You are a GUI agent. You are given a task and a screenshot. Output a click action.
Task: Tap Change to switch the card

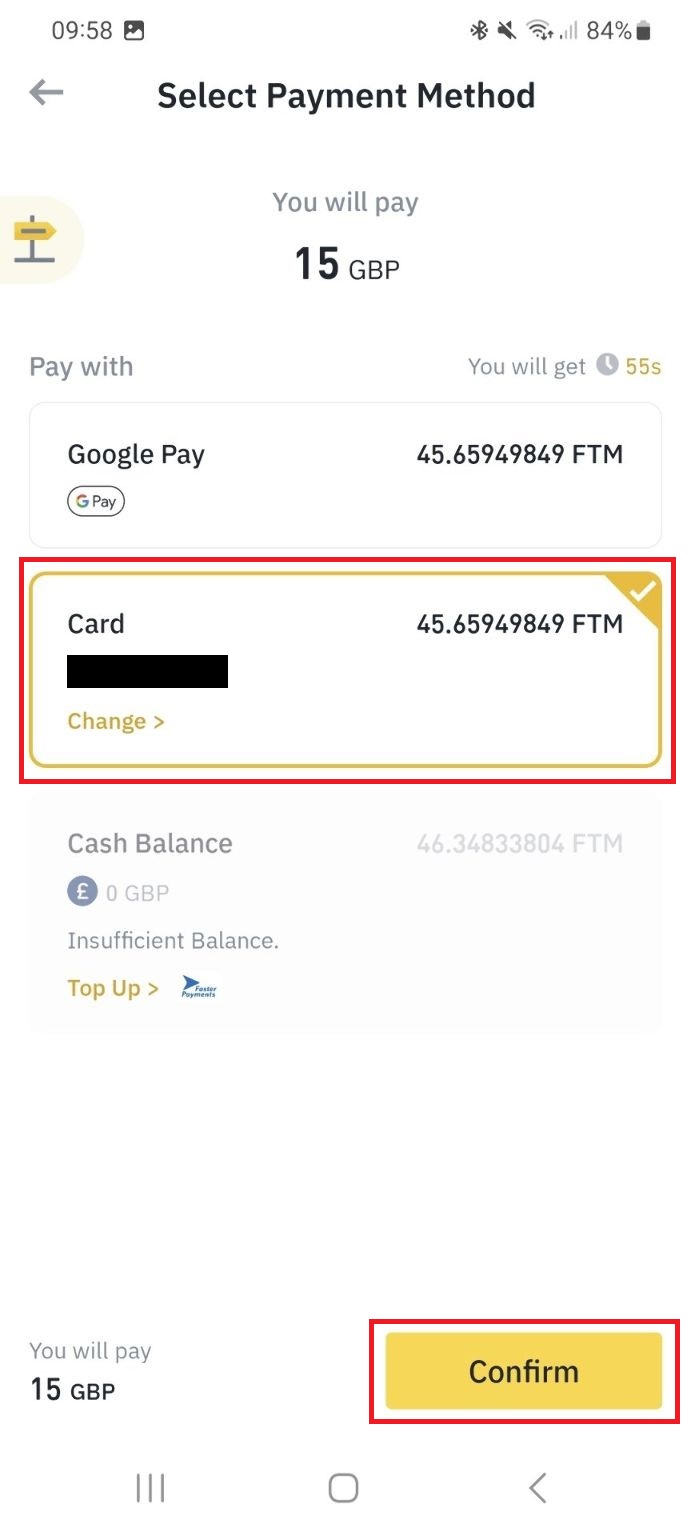click(x=115, y=721)
